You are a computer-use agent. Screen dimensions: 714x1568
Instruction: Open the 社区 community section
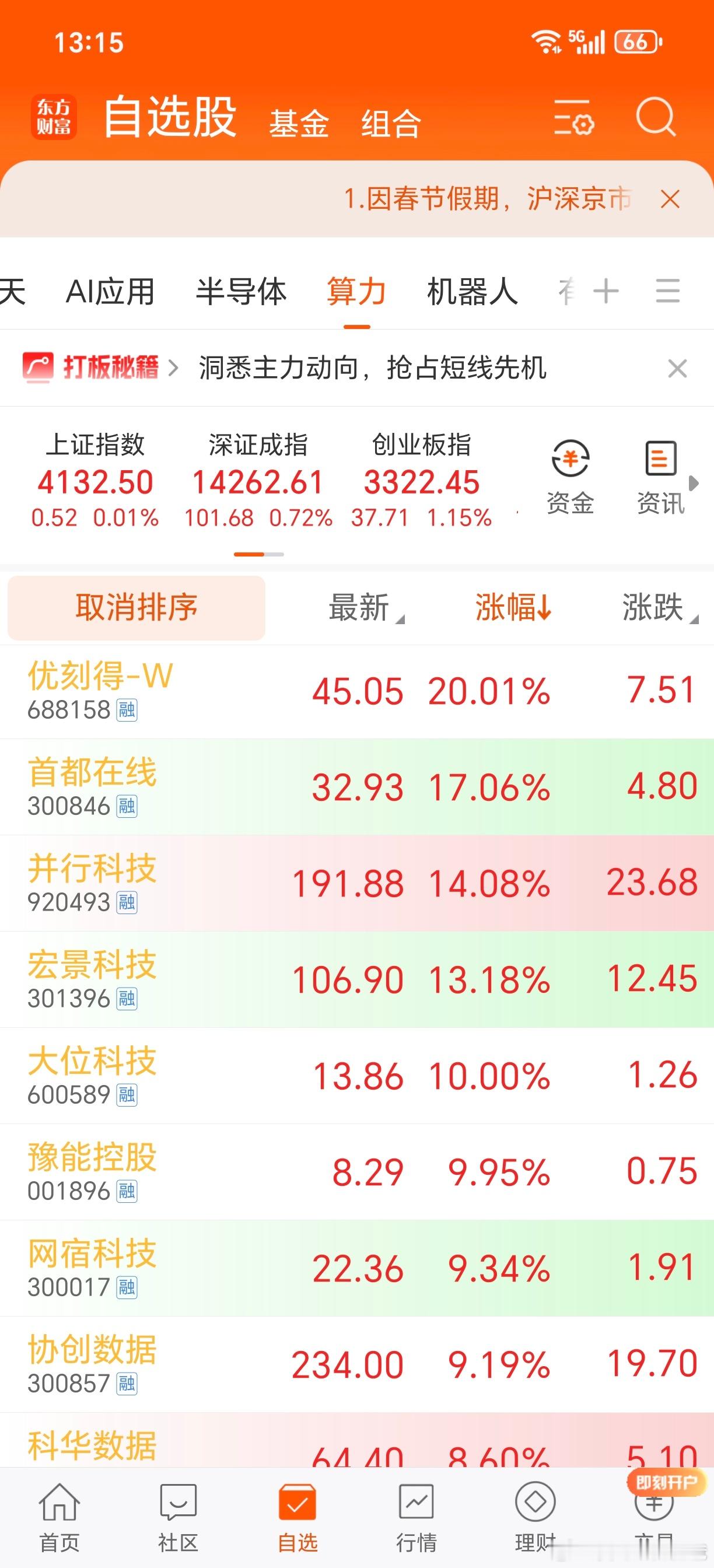tap(178, 1515)
